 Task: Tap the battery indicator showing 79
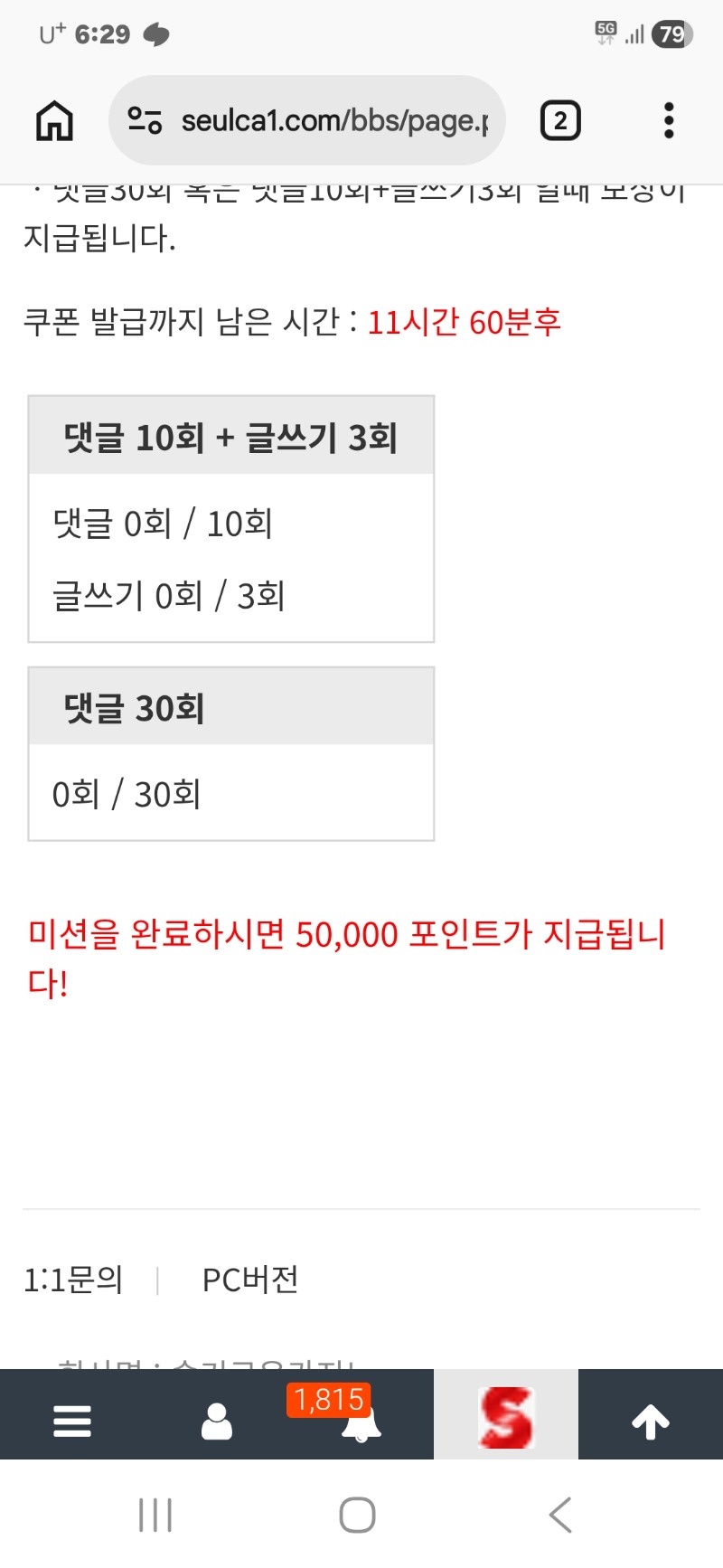[x=671, y=33]
